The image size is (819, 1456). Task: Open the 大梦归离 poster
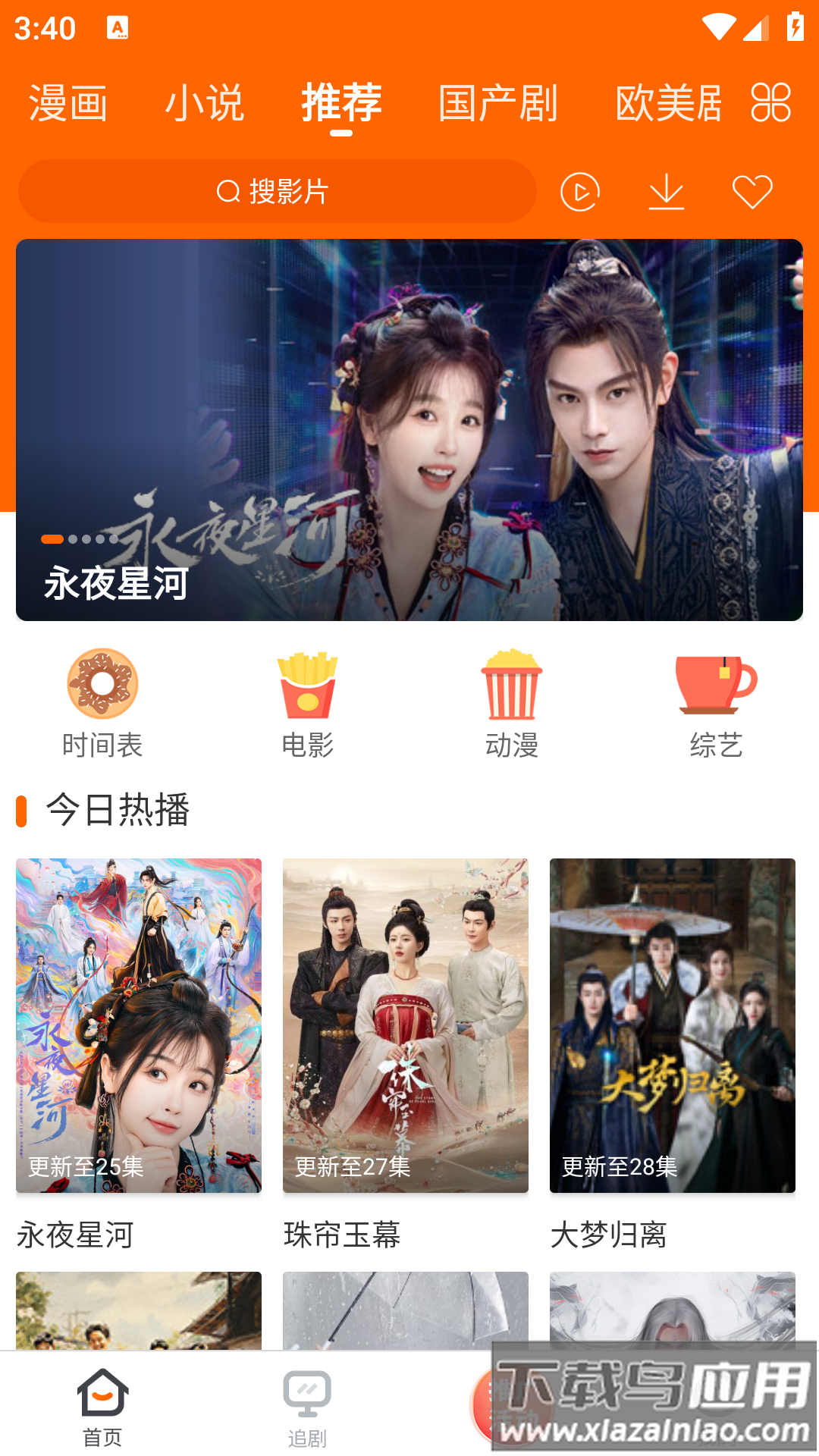pos(672,1024)
